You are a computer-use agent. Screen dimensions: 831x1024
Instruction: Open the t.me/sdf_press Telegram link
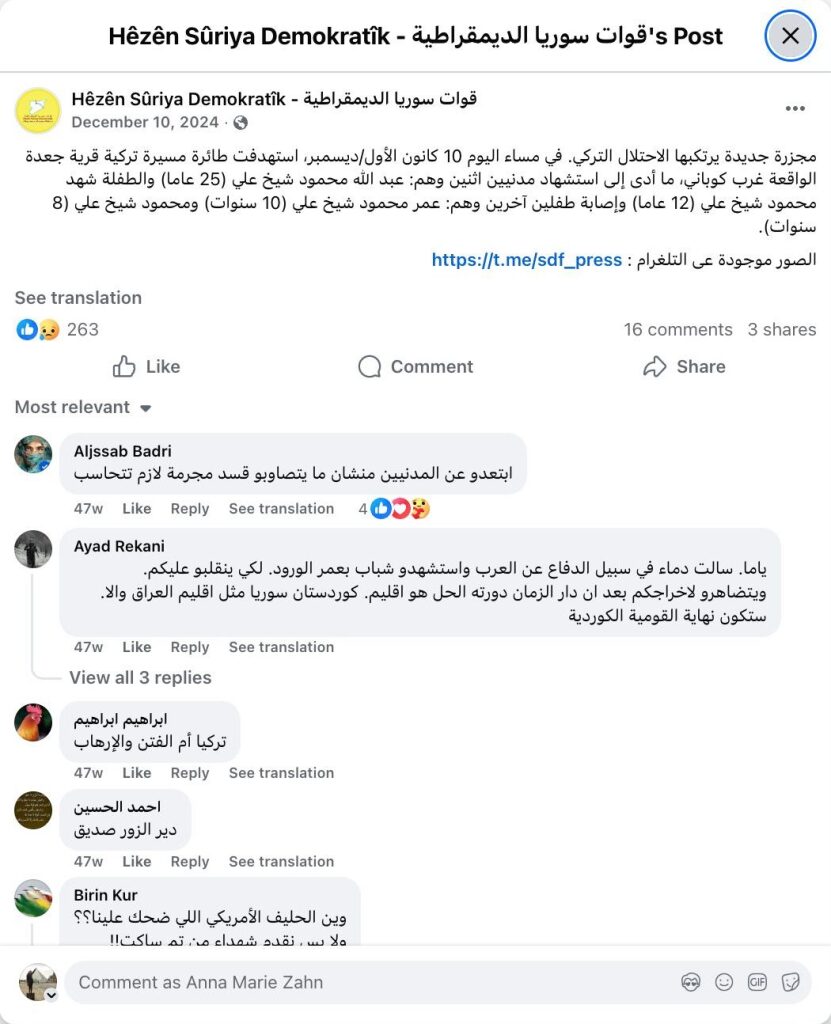click(x=527, y=260)
